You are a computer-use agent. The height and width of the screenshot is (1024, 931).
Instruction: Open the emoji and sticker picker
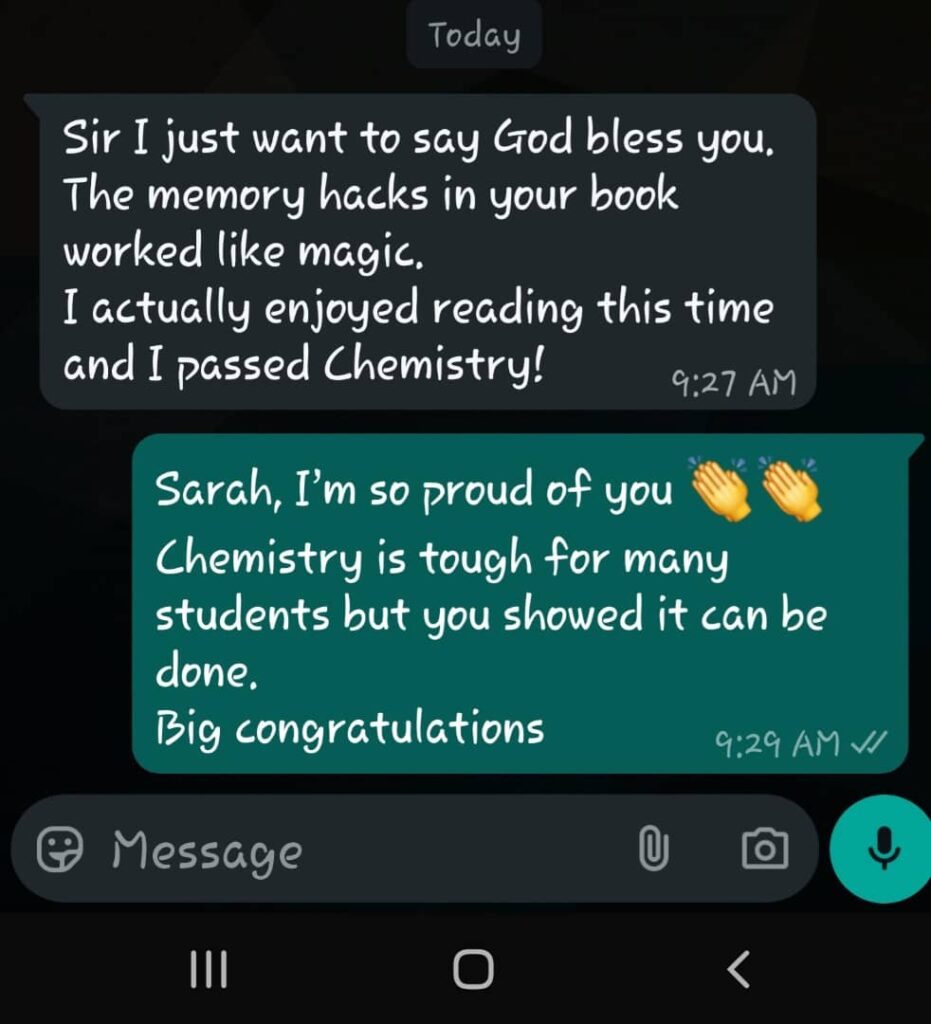tap(60, 851)
